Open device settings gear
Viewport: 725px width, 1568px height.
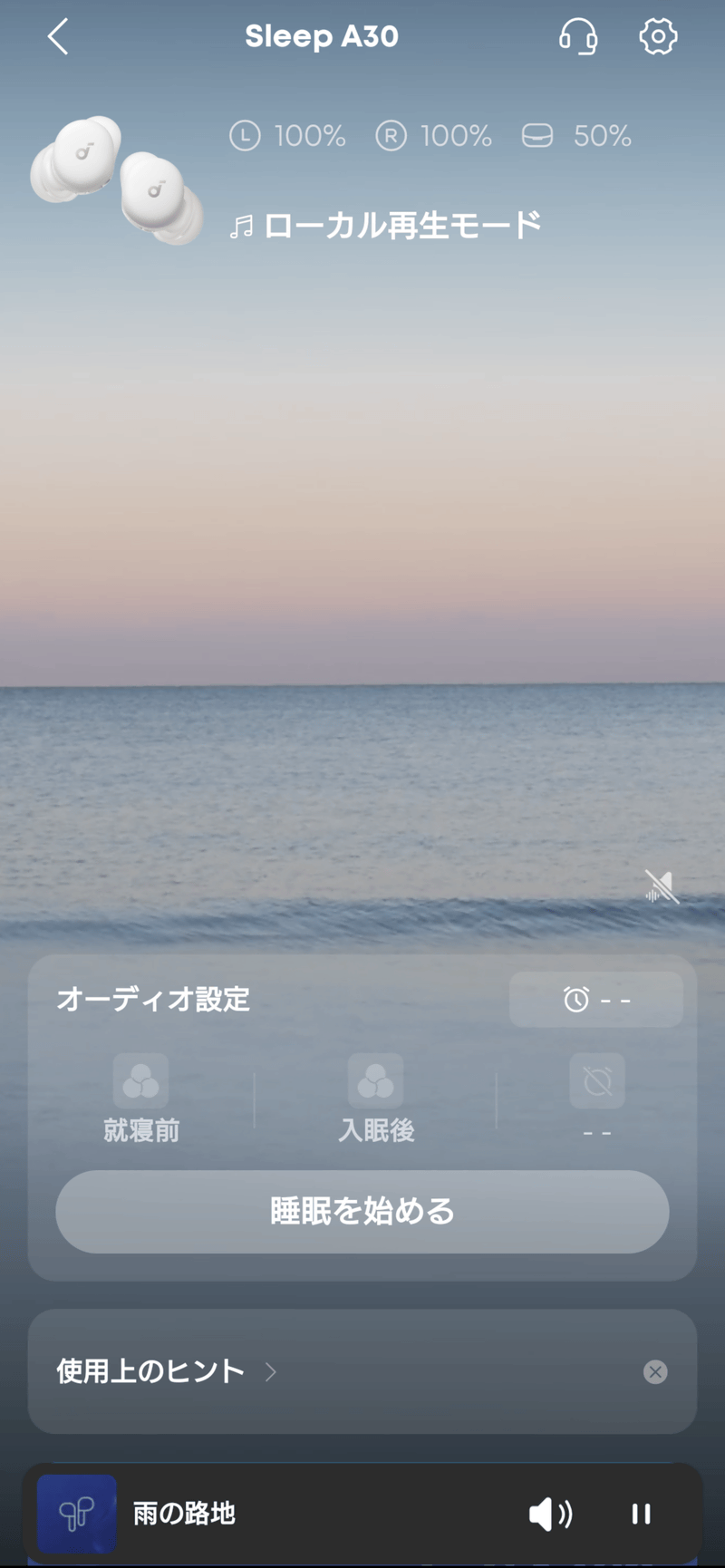click(x=658, y=37)
